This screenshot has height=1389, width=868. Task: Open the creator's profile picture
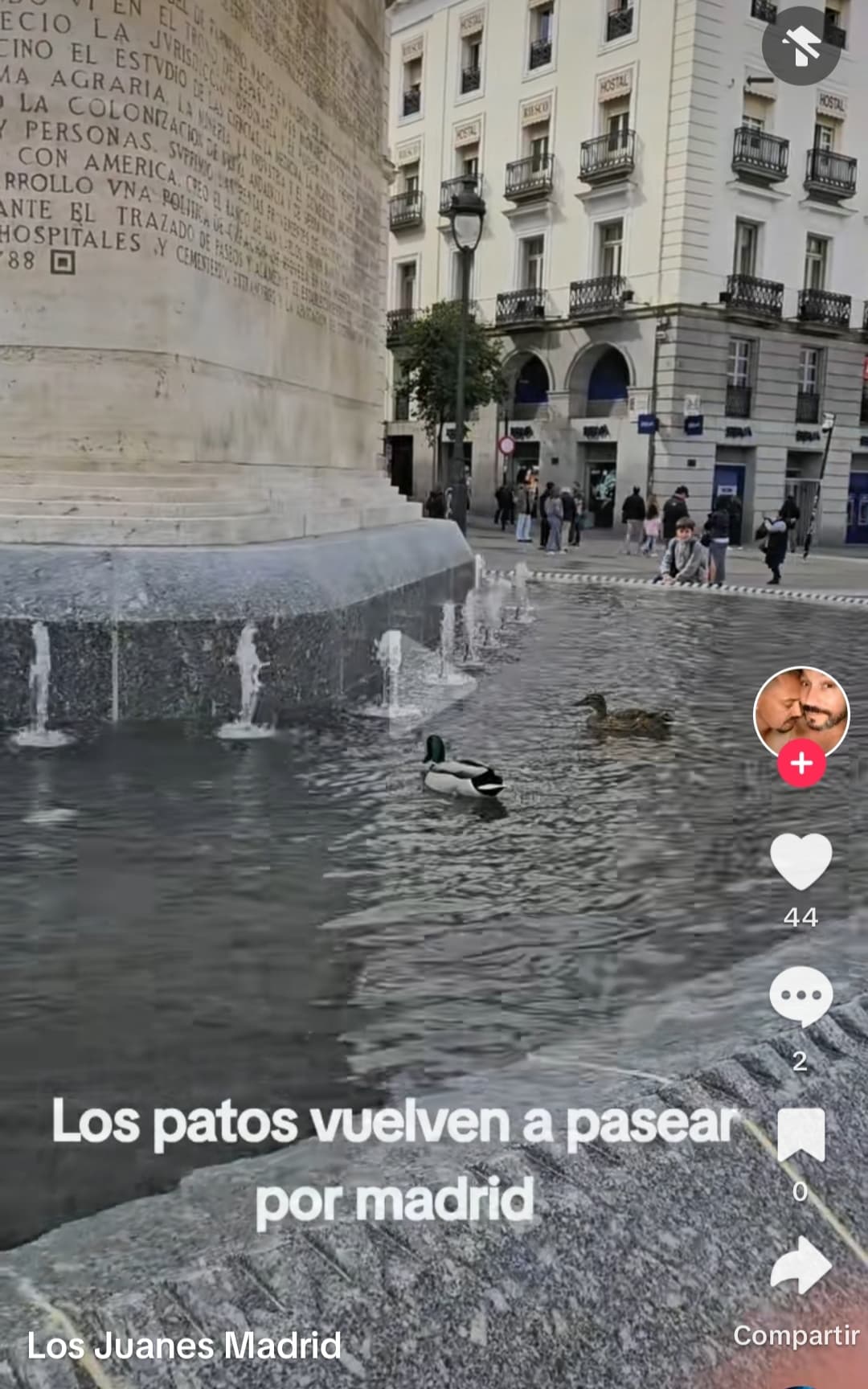pos(800,712)
